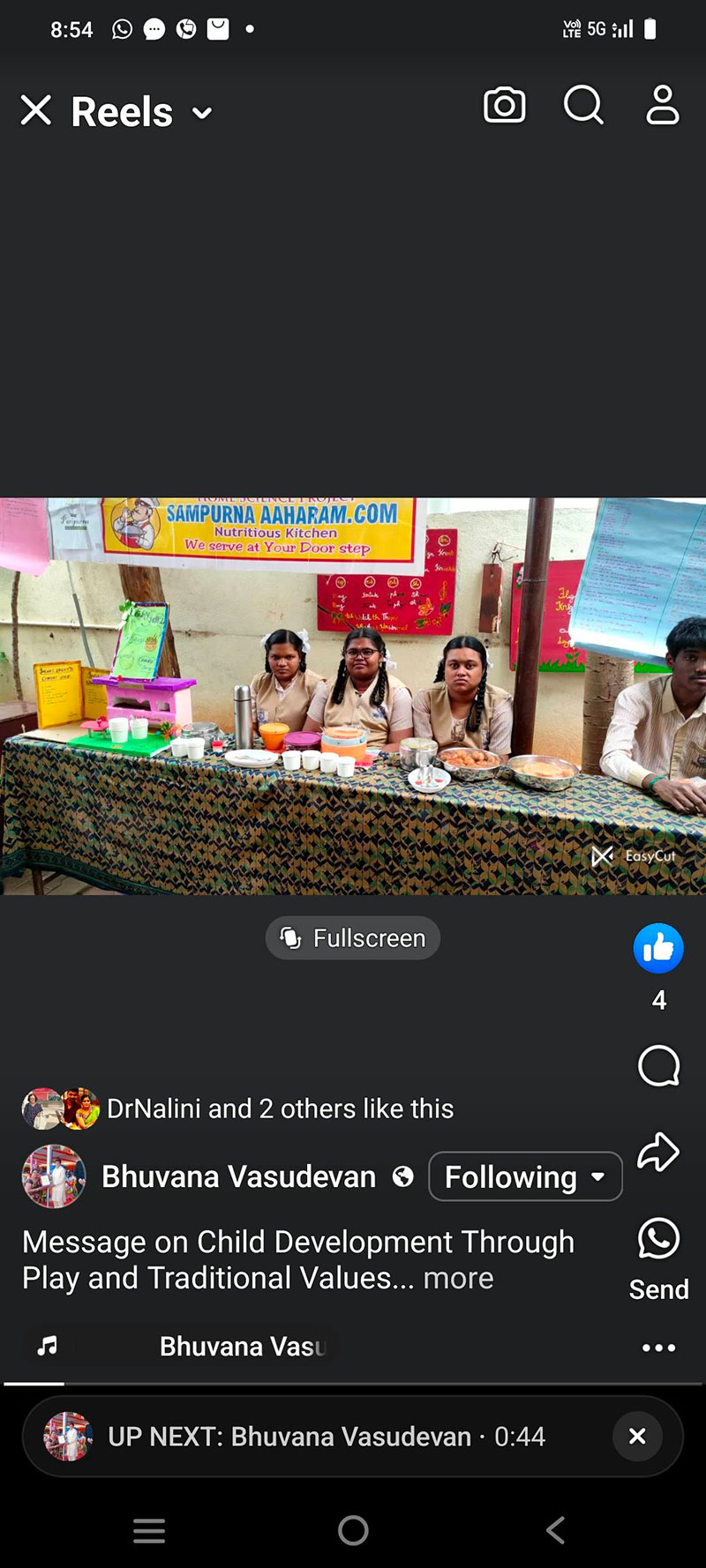Open the three-dot more options menu
Screen dimensions: 706x1568
point(659,1348)
